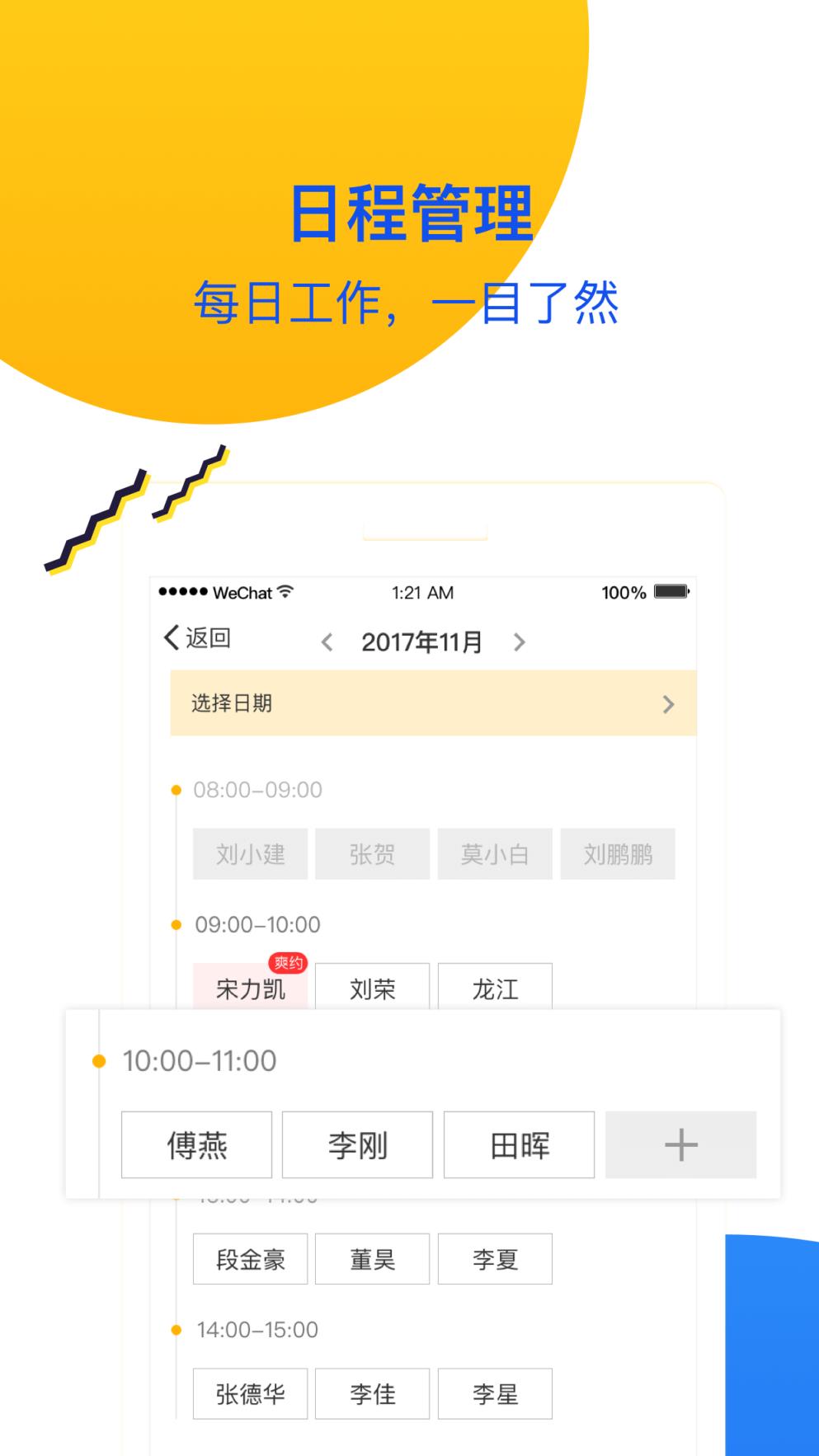Select attendee 宋力凯 in the 09:00 slot
819x1456 pixels.
[250, 989]
